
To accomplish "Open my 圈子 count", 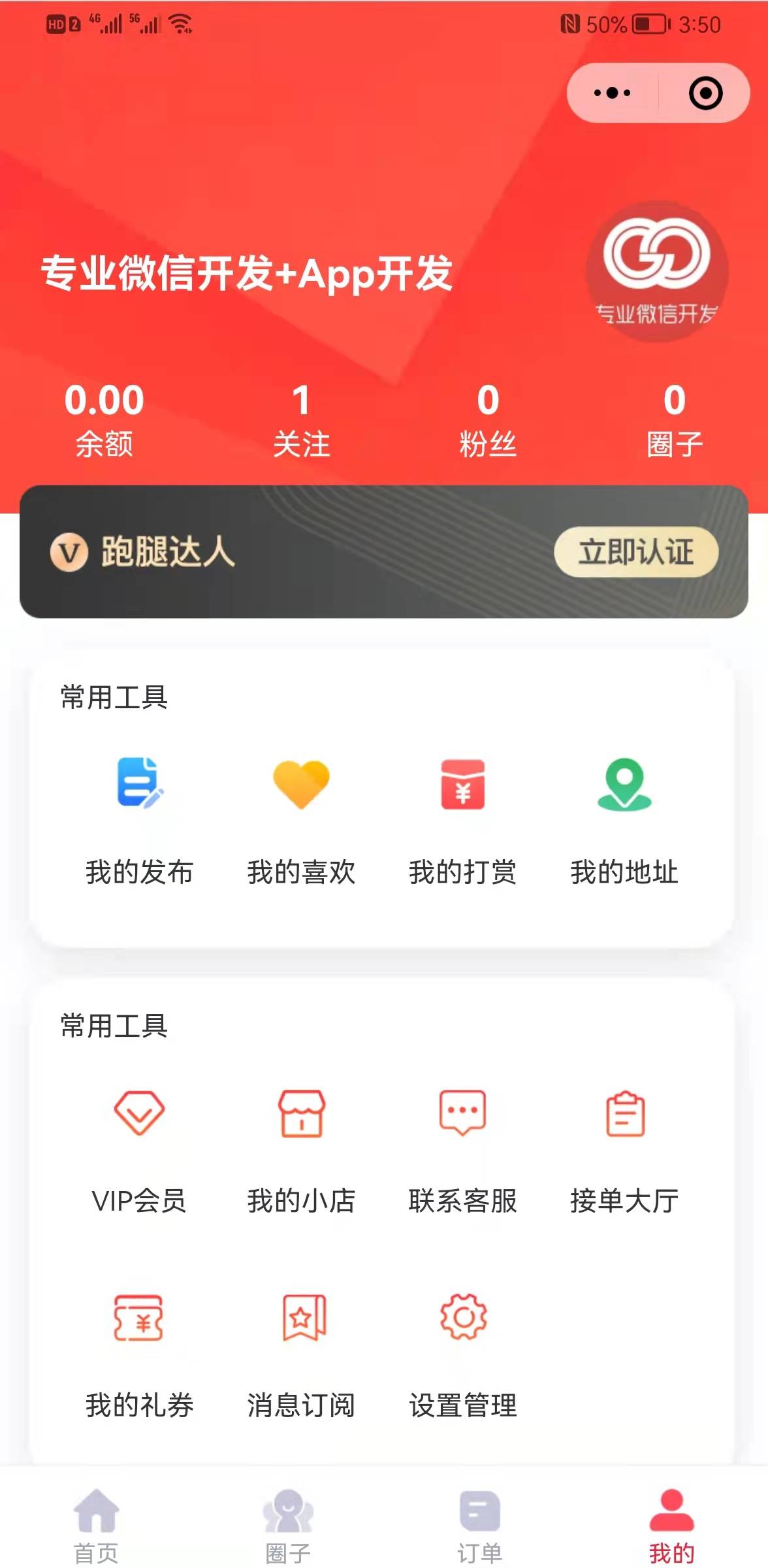I will tap(675, 418).
